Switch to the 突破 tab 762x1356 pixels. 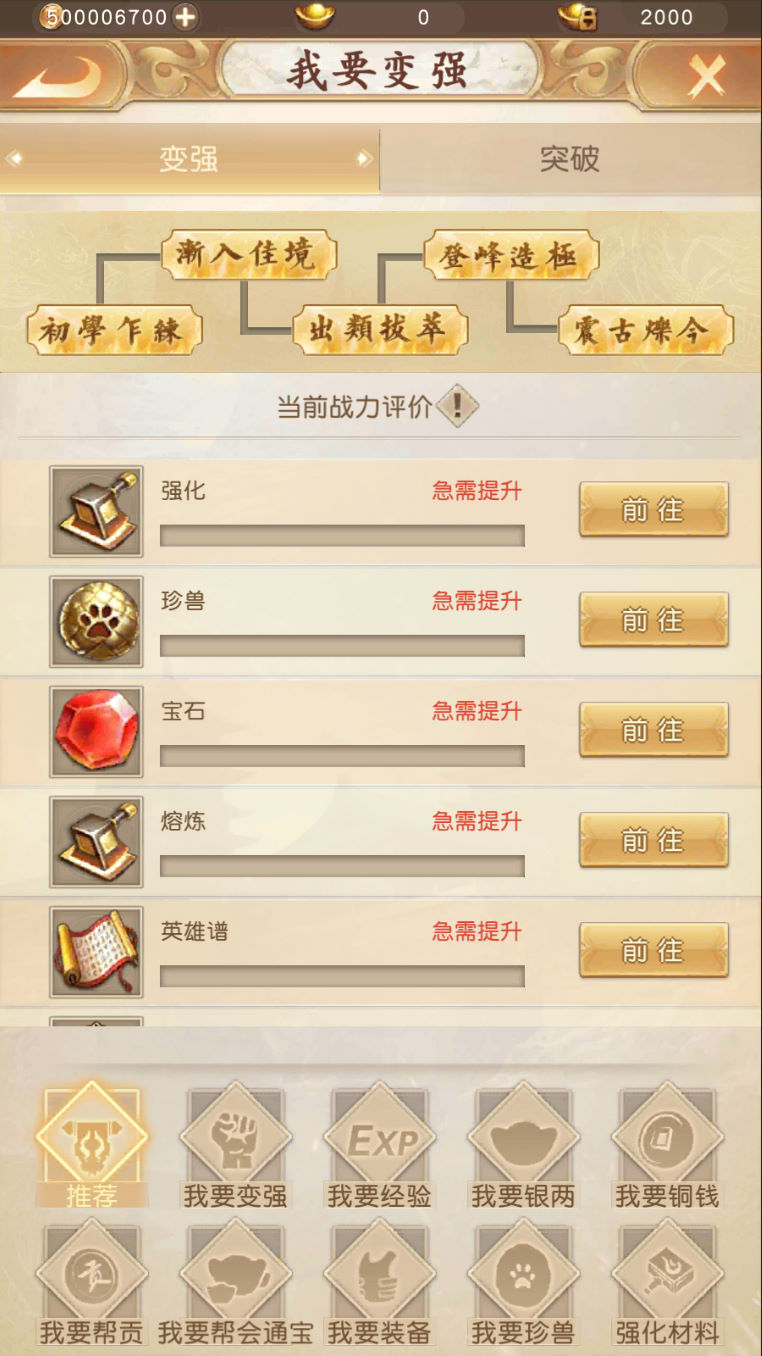pyautogui.click(x=570, y=159)
